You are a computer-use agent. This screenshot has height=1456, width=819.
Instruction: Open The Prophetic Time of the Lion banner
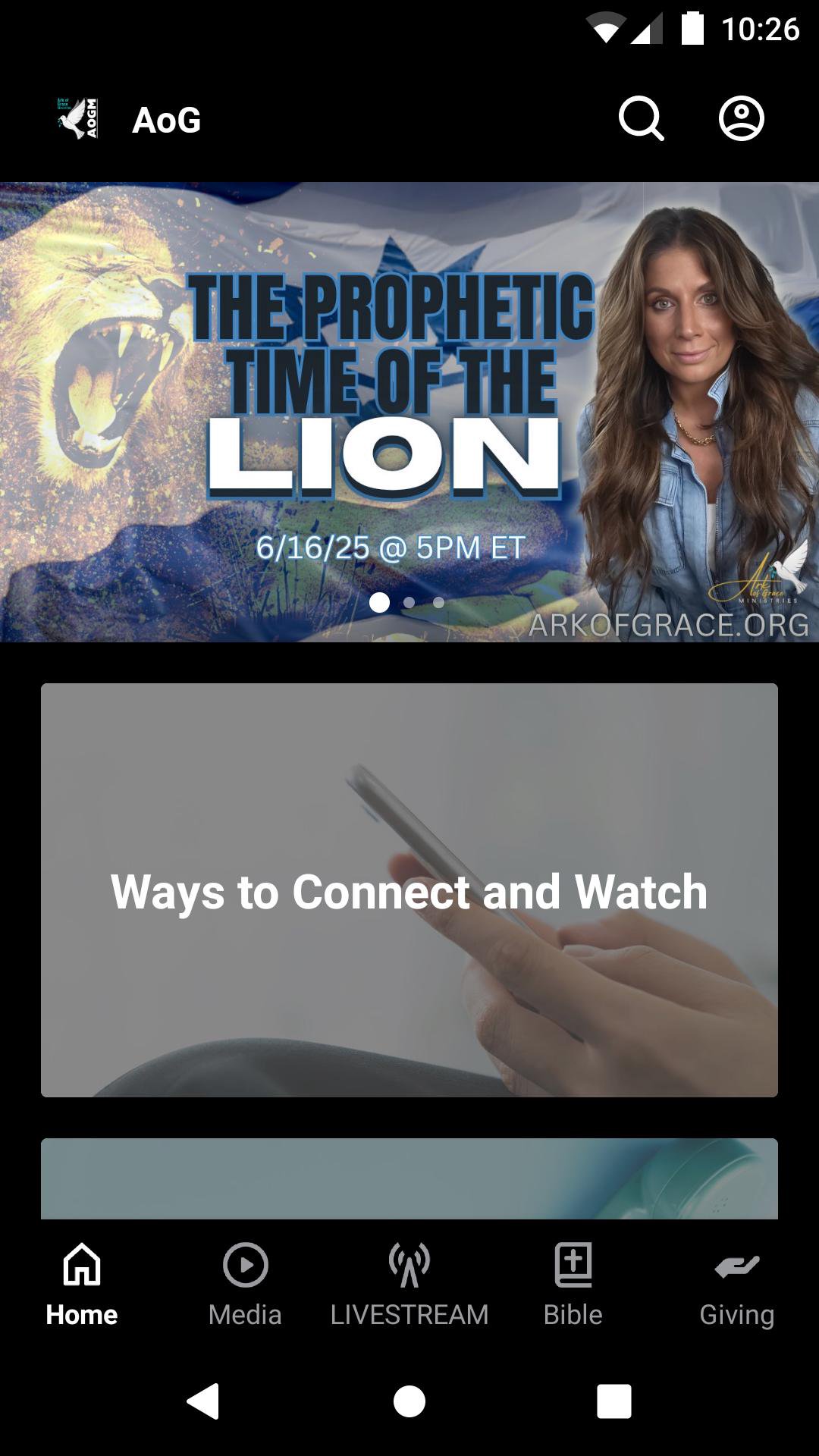point(409,411)
